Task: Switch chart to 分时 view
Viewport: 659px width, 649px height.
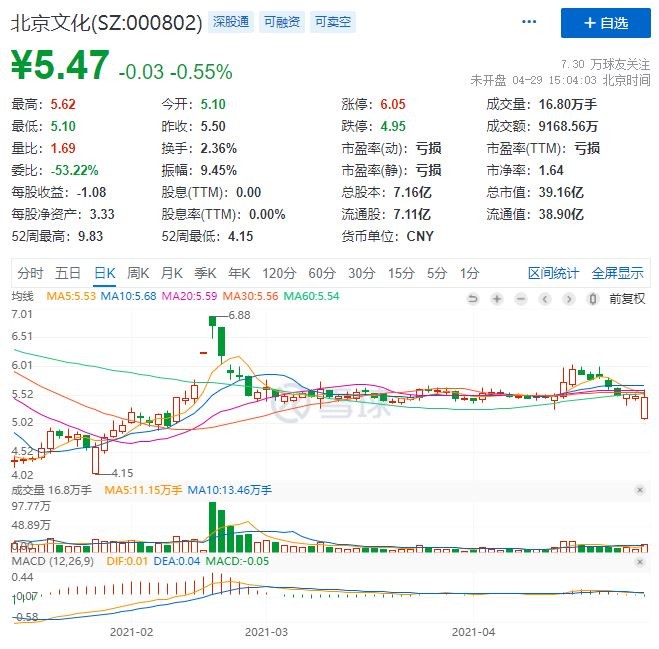Action: 31,273
